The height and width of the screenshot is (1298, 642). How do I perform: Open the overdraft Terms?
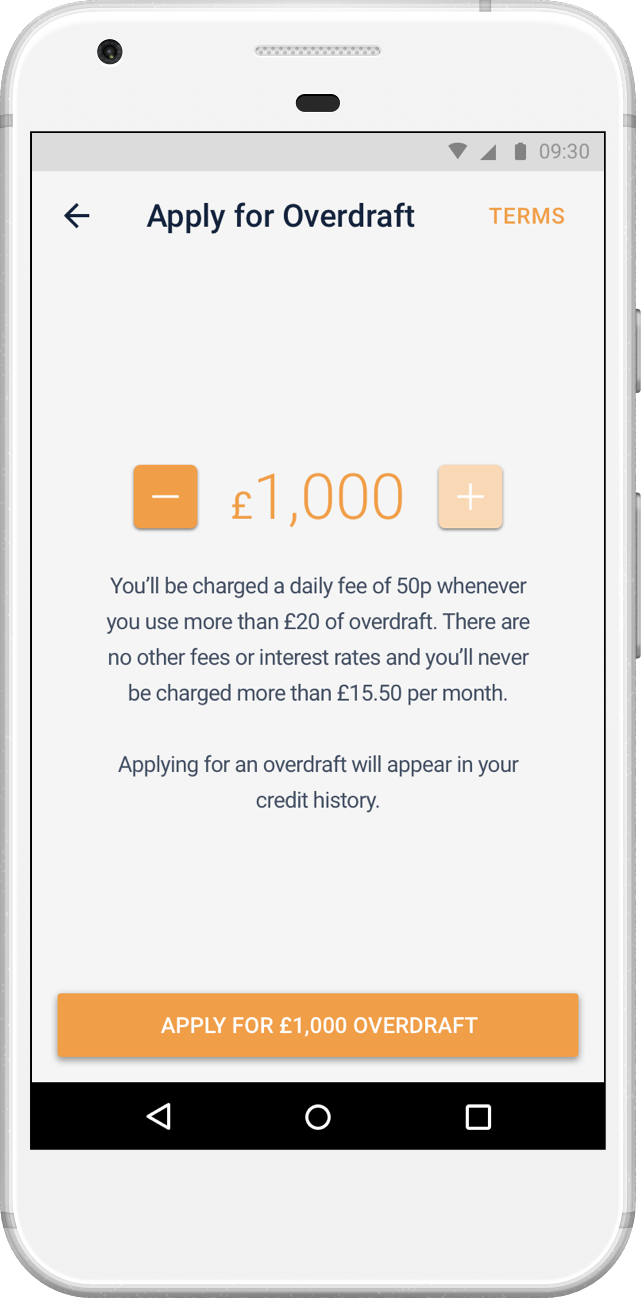coord(526,216)
